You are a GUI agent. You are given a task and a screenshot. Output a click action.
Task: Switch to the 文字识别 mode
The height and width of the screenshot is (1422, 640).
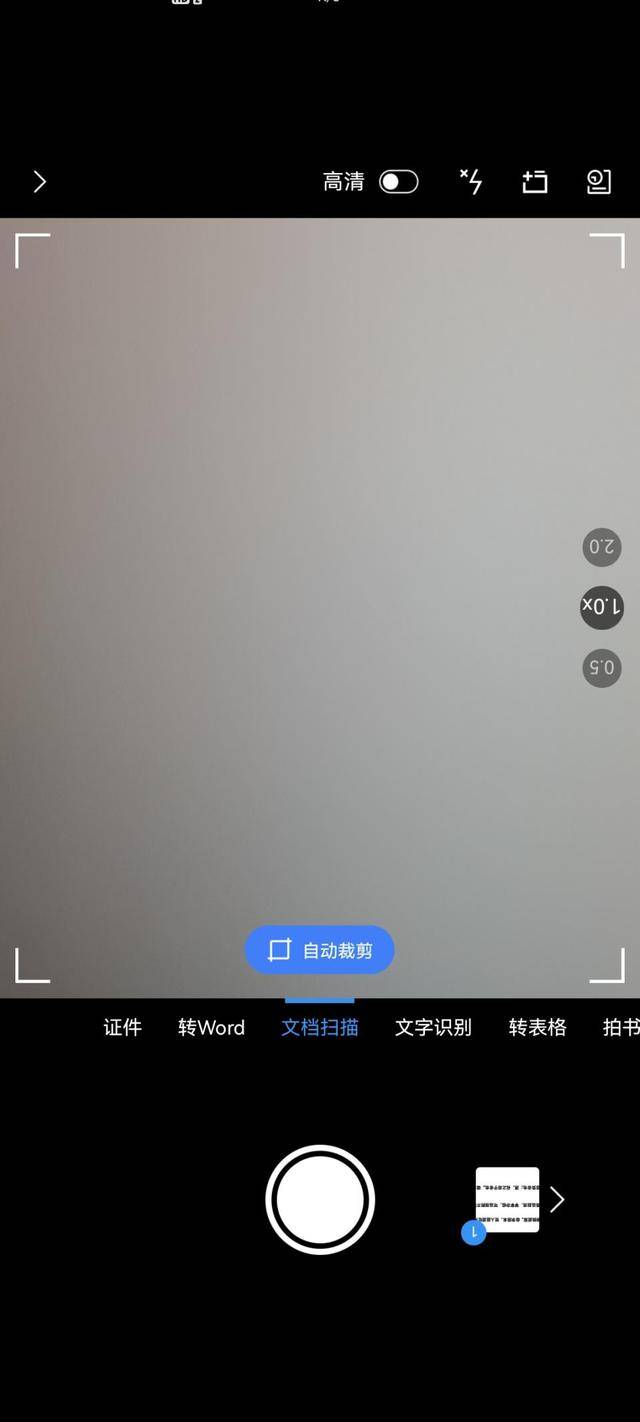433,1027
